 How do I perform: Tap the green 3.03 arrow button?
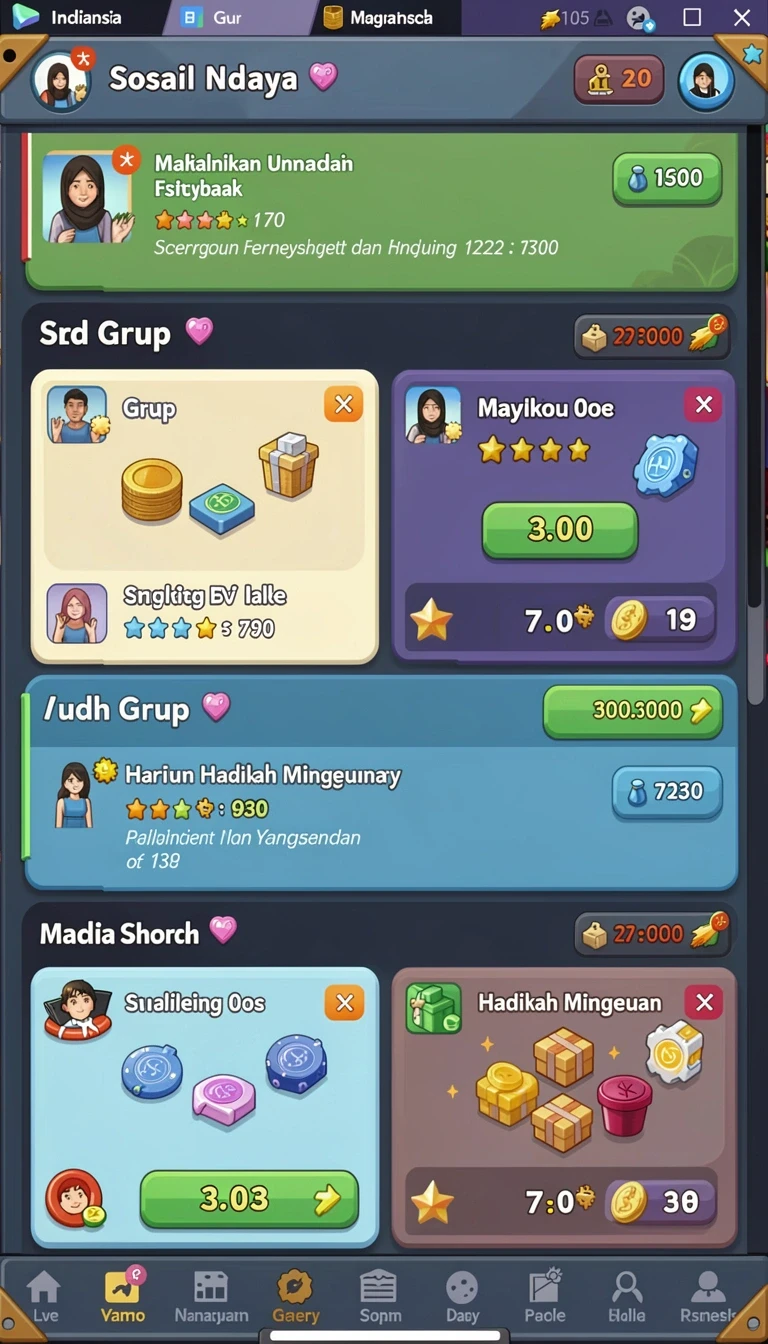click(x=249, y=1199)
